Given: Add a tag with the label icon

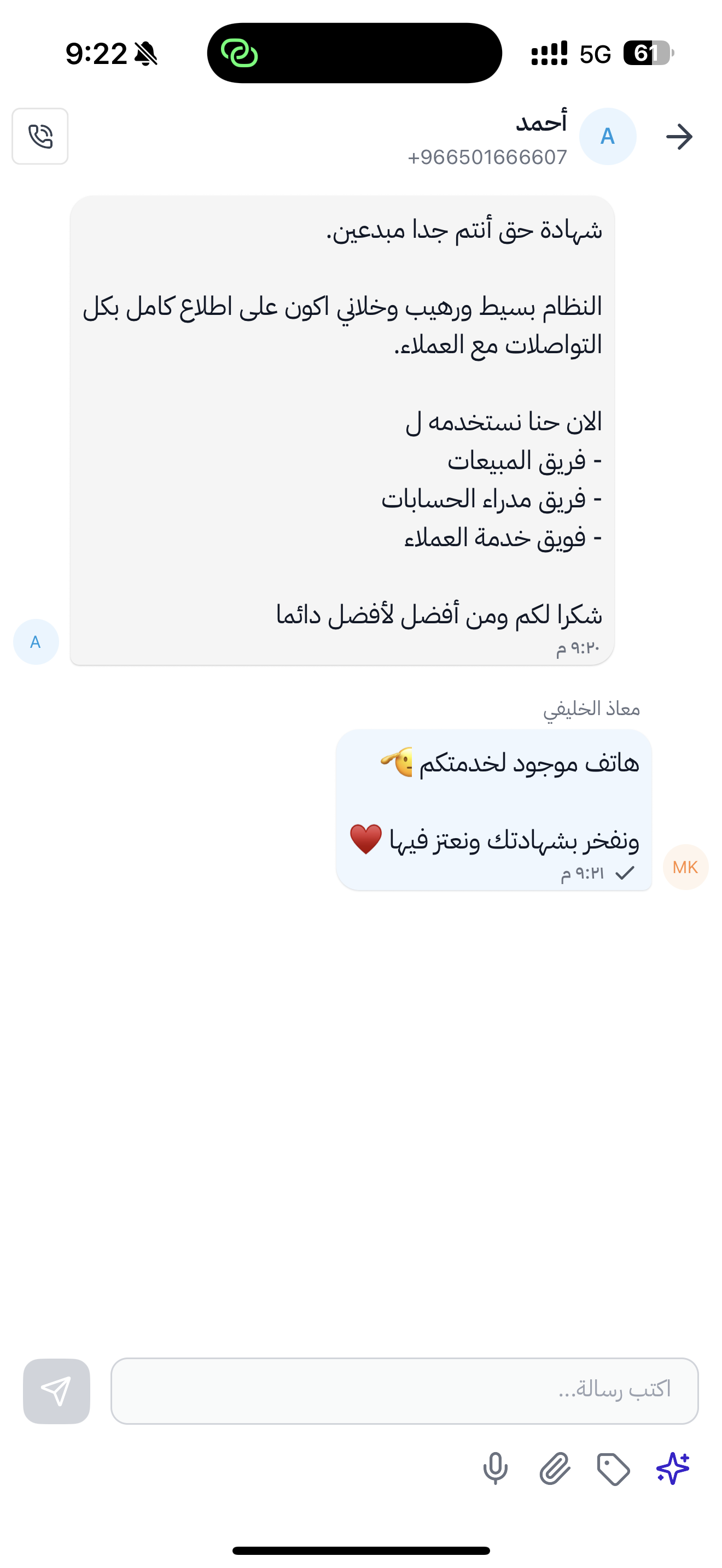Looking at the screenshot, I should point(614,1469).
